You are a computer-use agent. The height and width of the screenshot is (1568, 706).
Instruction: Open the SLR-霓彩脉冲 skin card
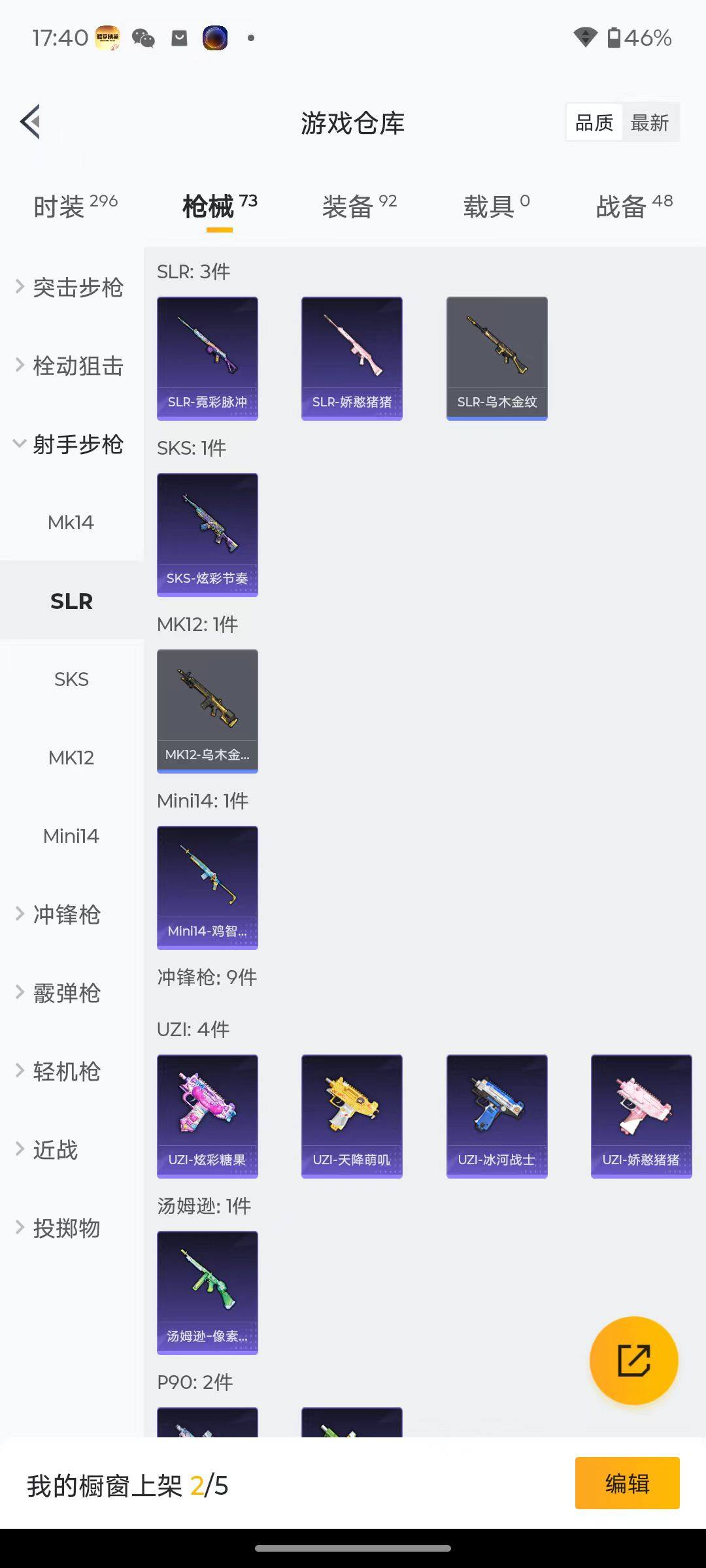(x=207, y=357)
